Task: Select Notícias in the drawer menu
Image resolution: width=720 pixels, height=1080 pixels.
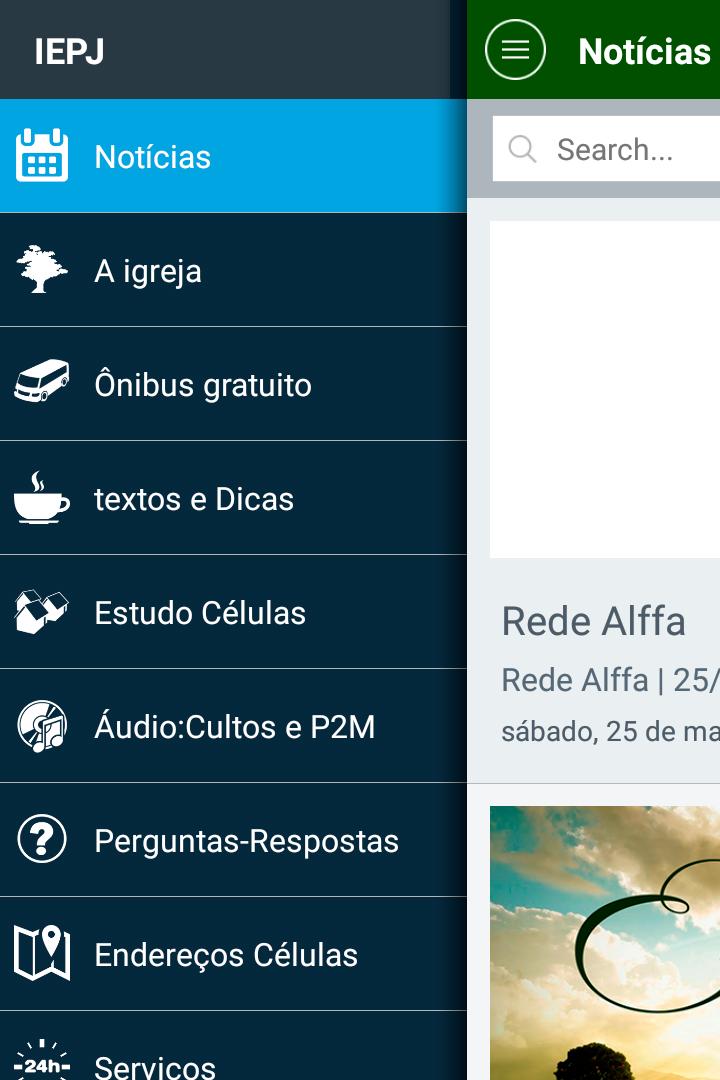Action: click(232, 157)
